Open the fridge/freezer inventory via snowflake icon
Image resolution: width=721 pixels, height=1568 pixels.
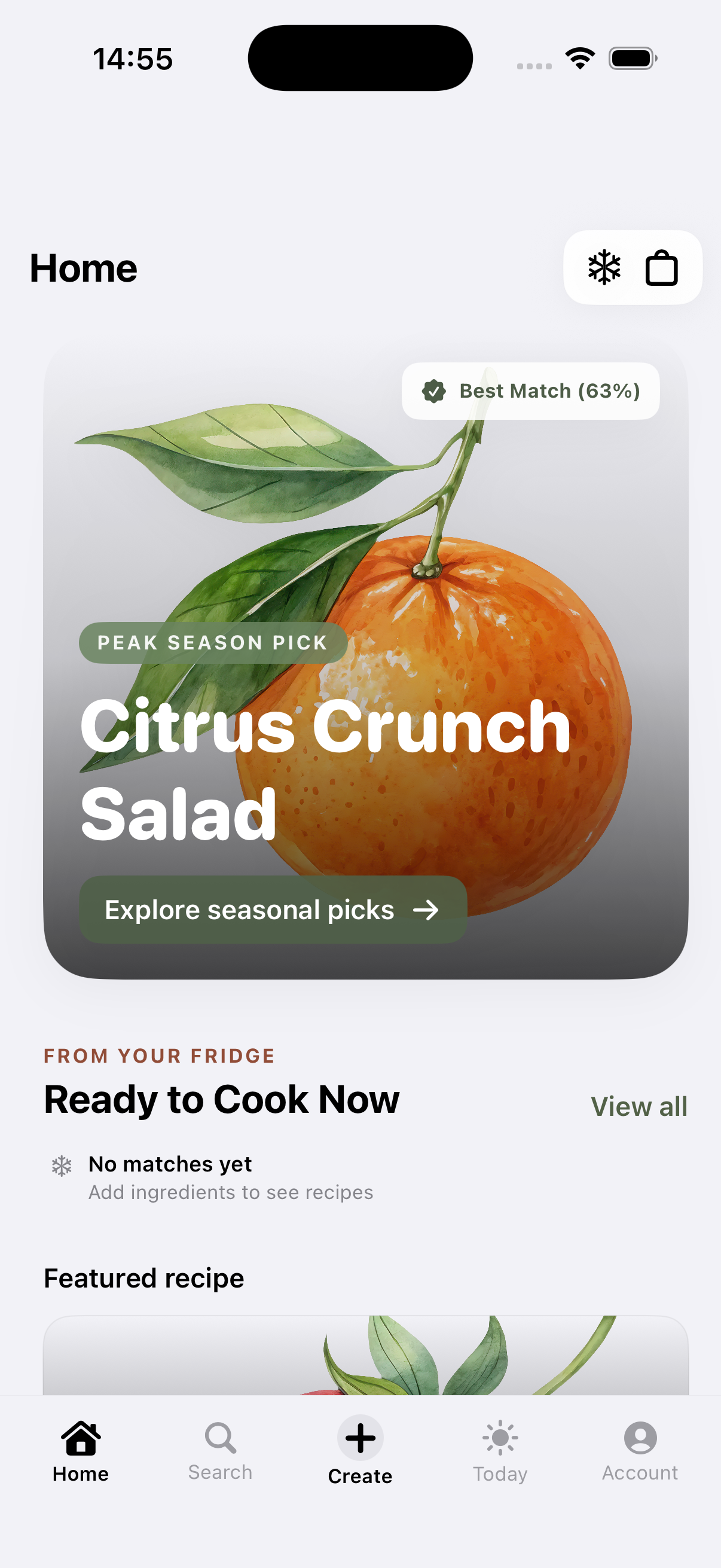click(x=602, y=267)
